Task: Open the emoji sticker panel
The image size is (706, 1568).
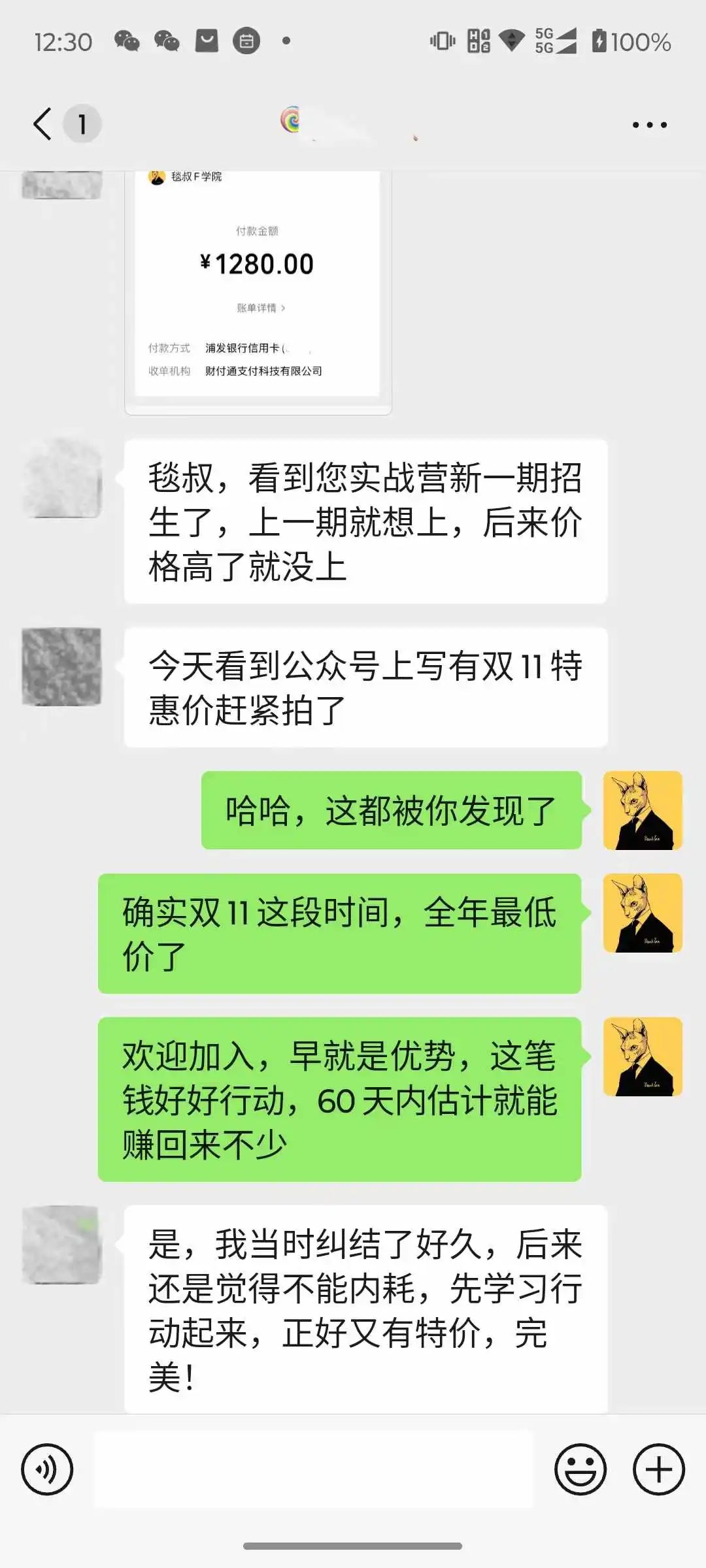Action: 580,1470
